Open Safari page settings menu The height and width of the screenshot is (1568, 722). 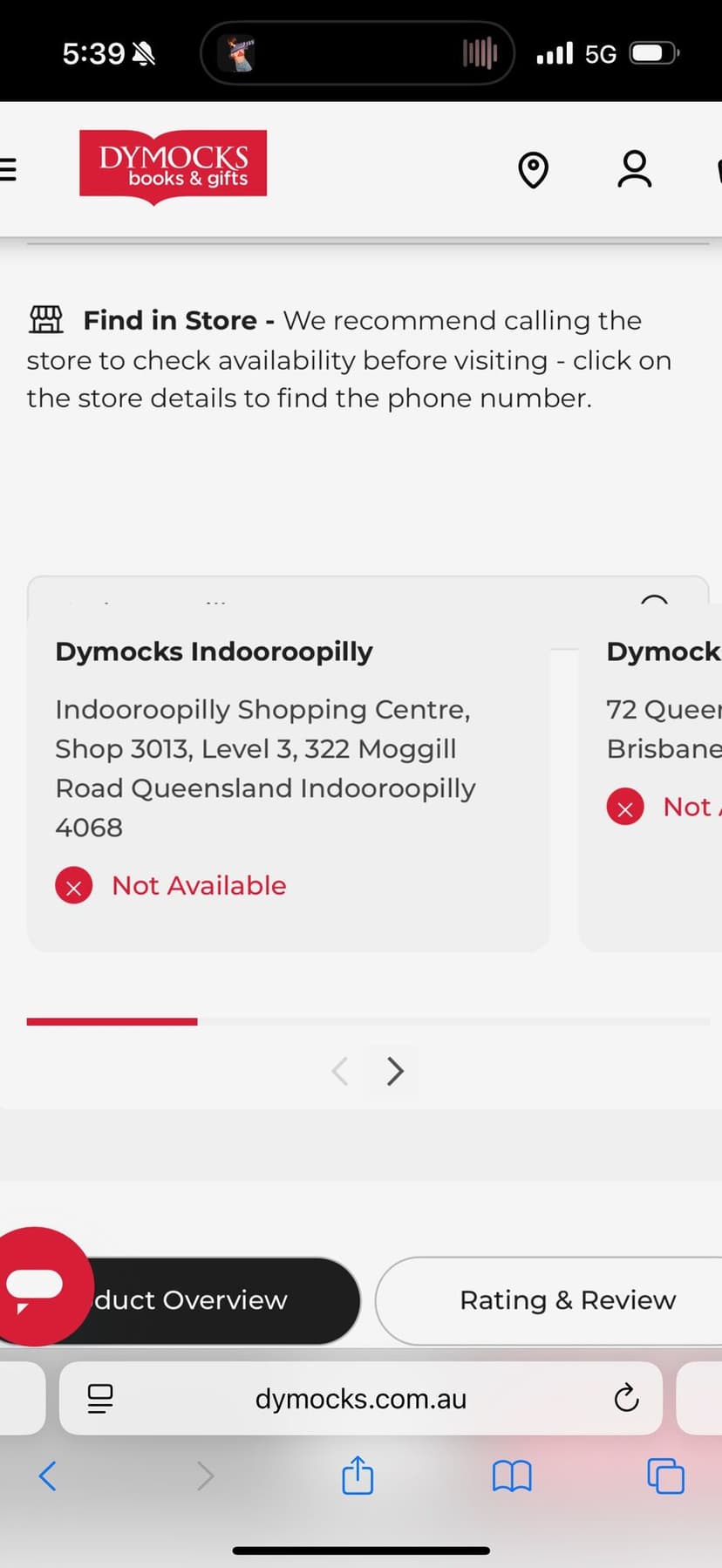100,1399
